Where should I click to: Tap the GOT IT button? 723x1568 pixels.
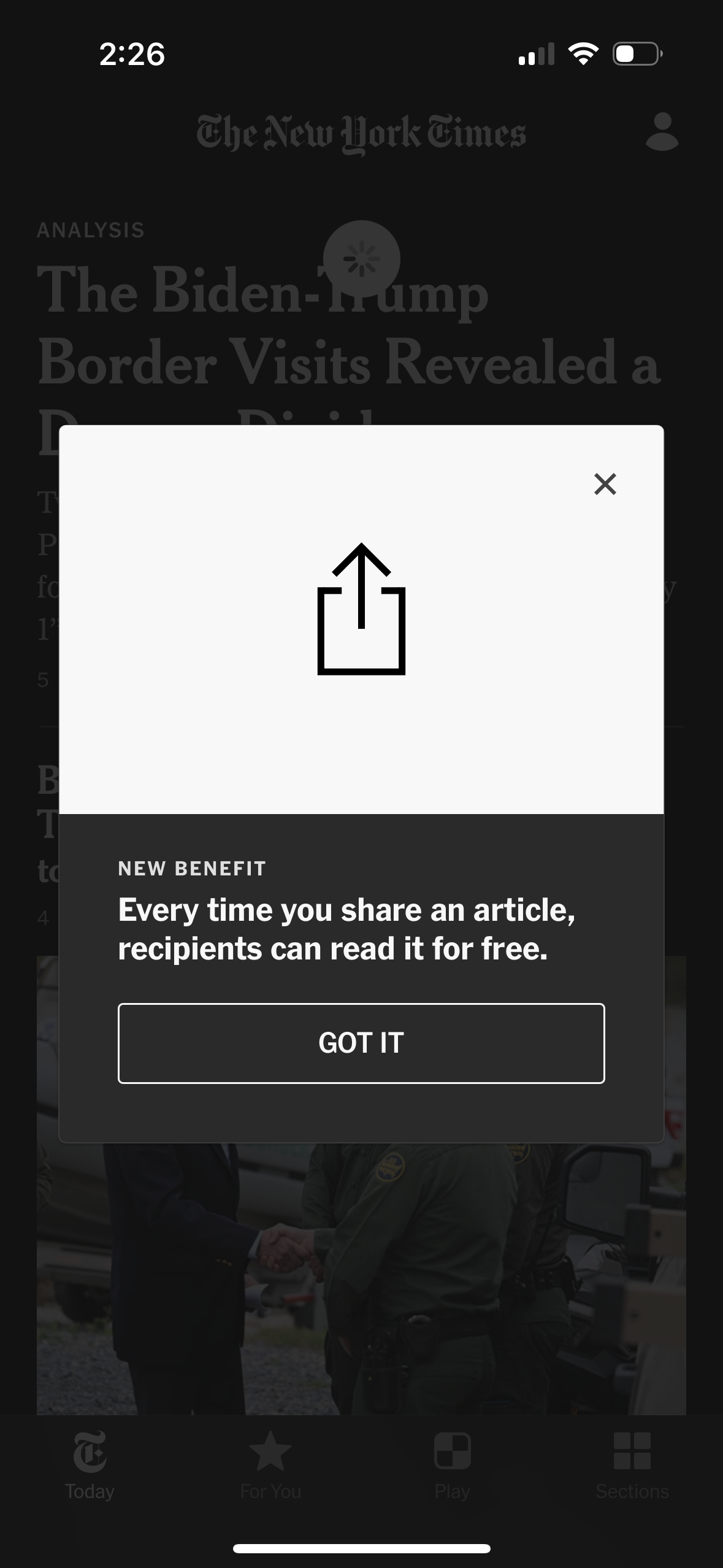(x=361, y=1043)
